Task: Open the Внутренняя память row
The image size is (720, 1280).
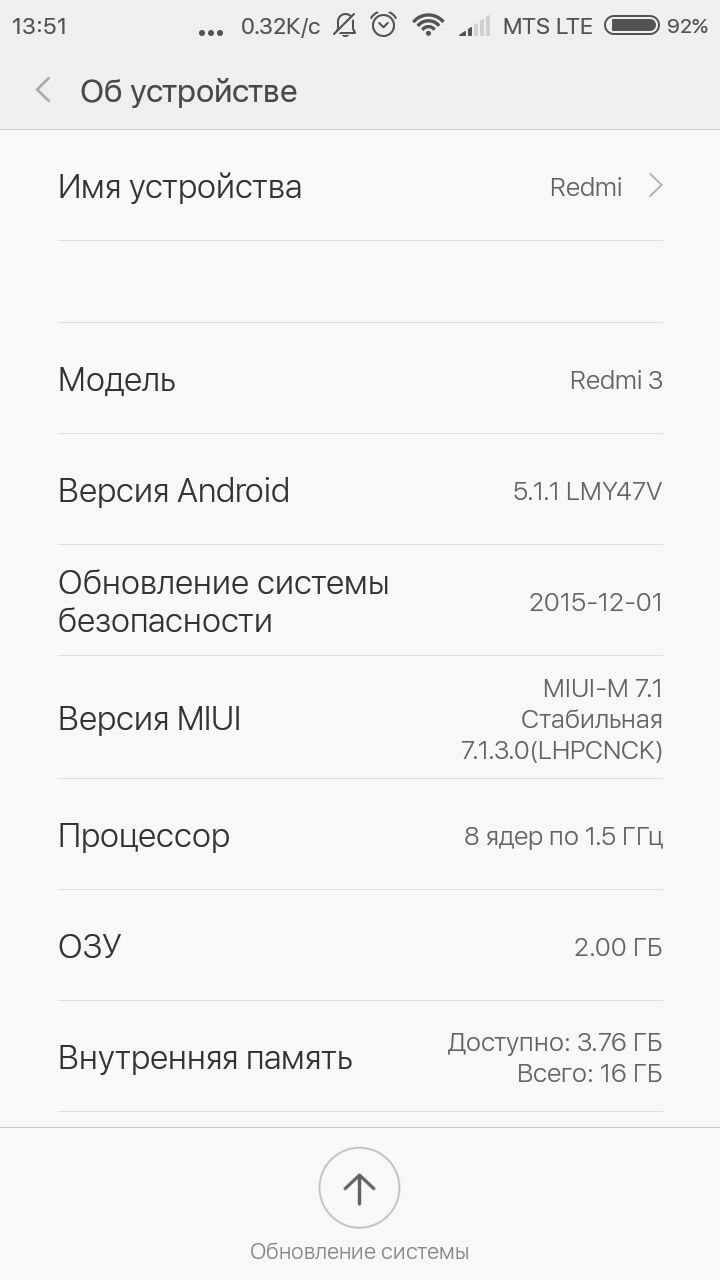Action: click(x=360, y=1057)
